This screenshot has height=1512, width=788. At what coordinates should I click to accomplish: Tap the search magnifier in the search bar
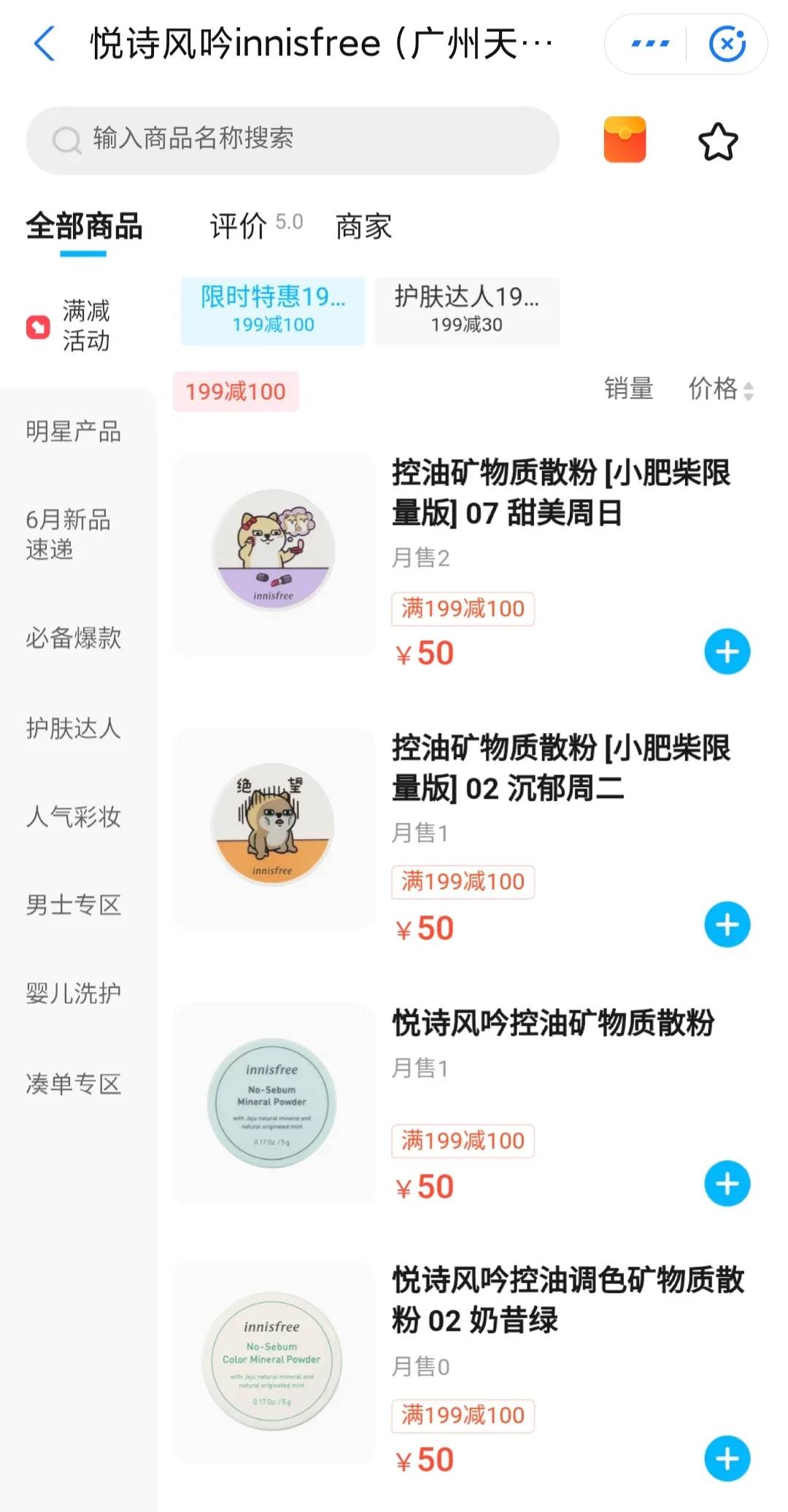point(67,139)
